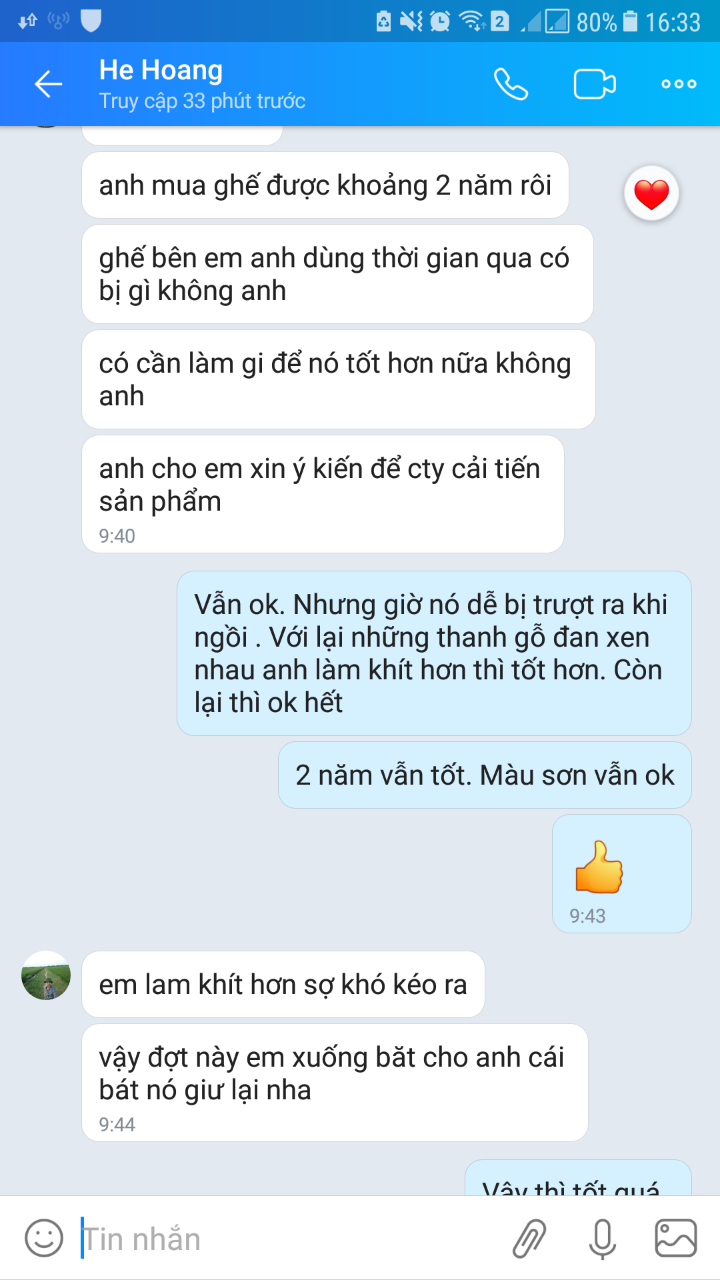
Task: Start a voice call with He Hoang
Action: click(512, 85)
